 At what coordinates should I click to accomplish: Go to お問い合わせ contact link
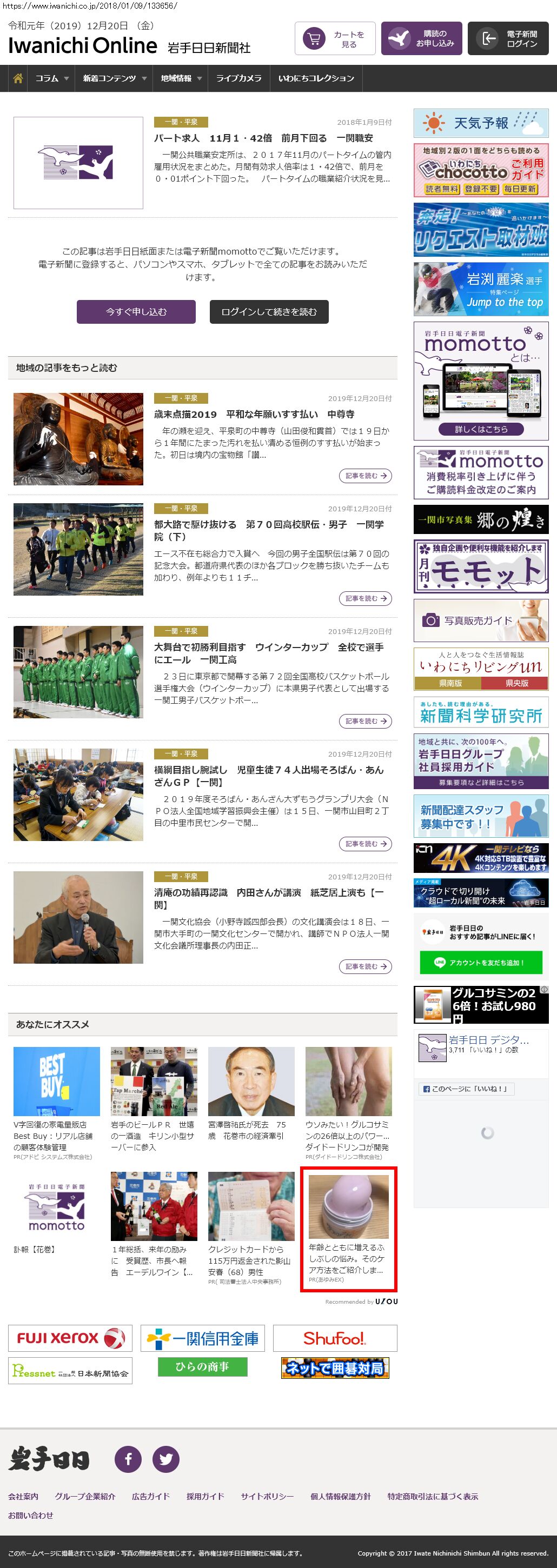point(30,1514)
